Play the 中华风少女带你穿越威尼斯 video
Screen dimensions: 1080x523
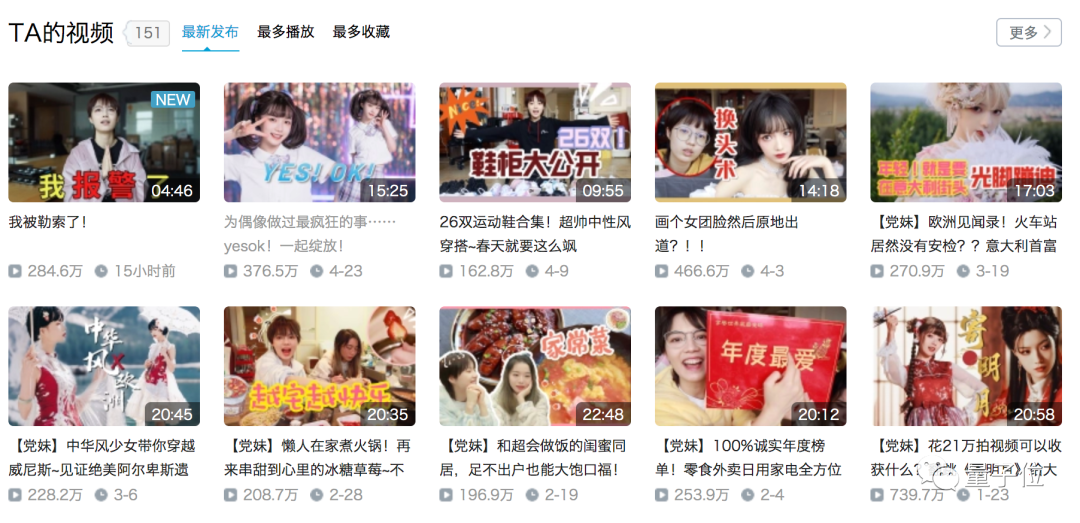pyautogui.click(x=104, y=366)
